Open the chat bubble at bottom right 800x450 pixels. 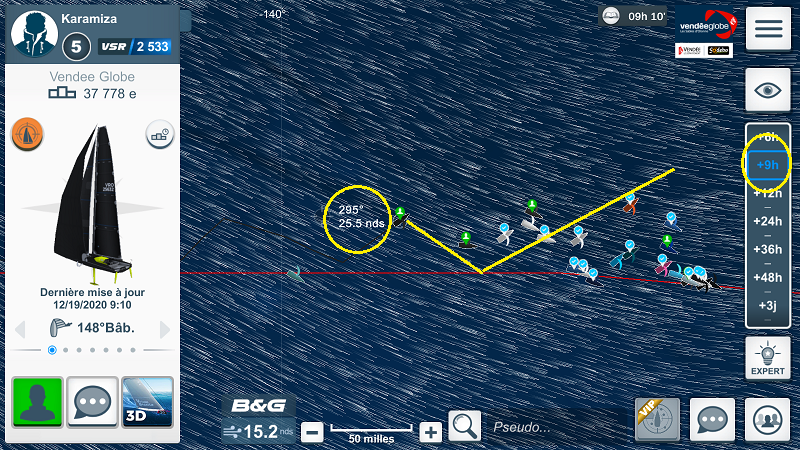coord(712,420)
